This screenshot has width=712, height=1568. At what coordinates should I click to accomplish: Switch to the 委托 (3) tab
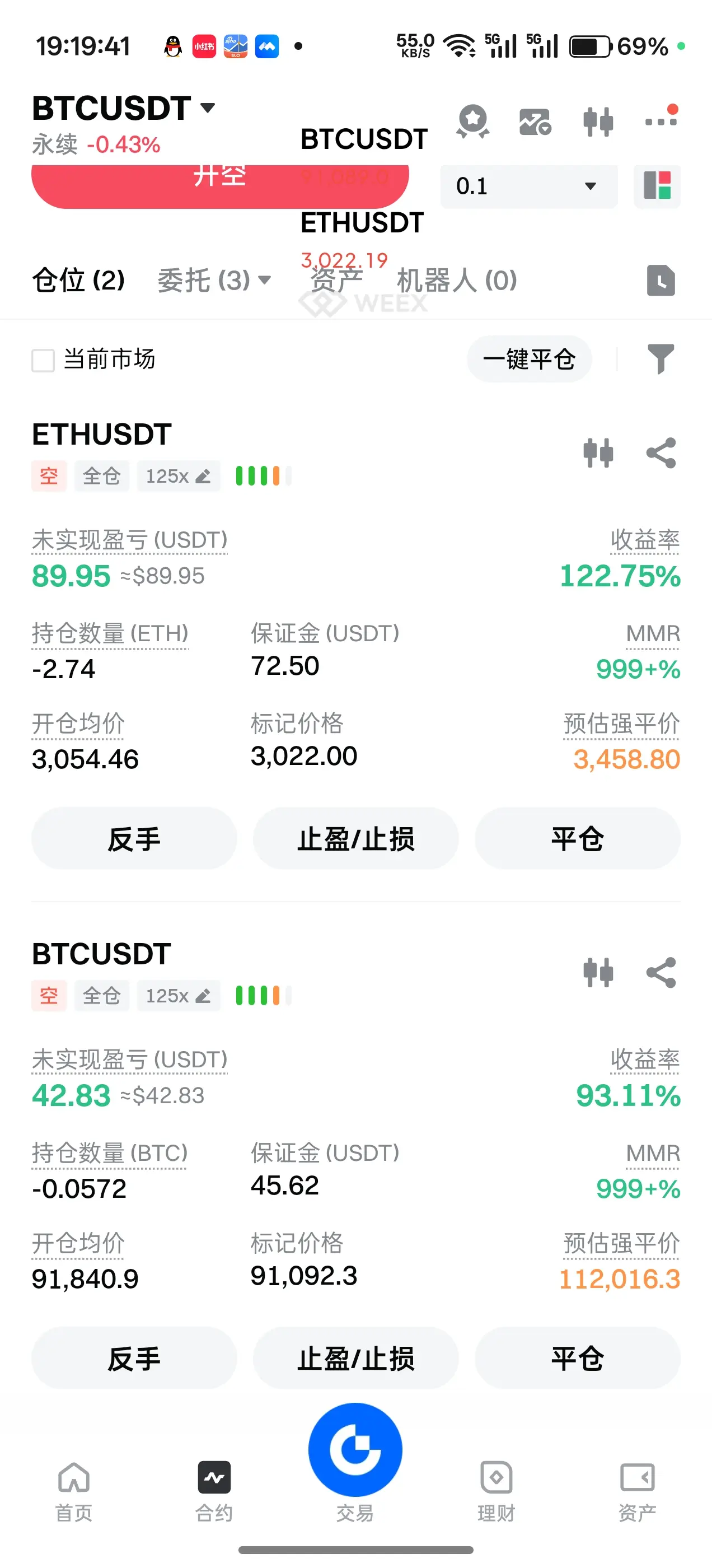[213, 280]
